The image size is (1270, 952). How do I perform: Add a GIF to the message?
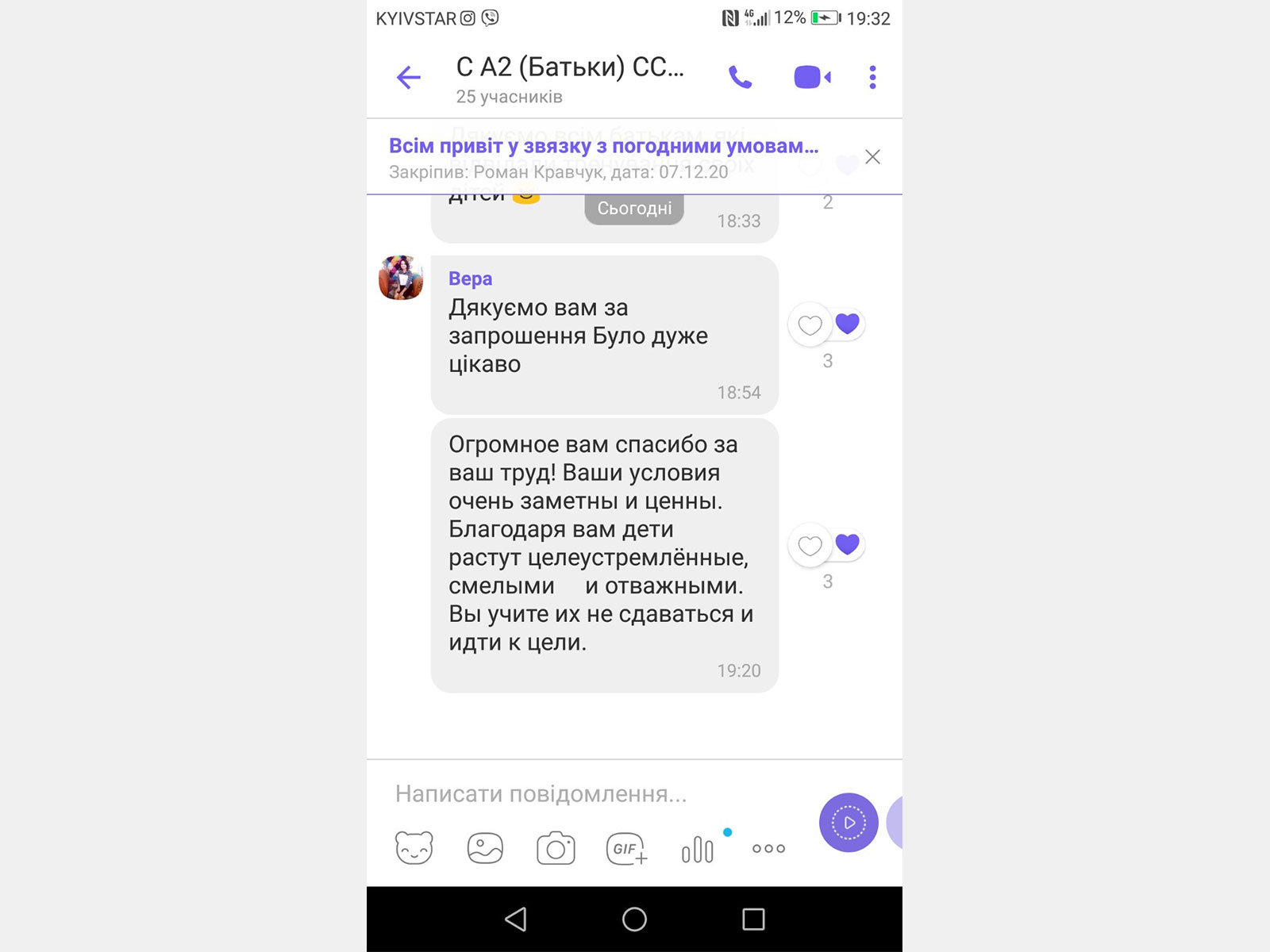pos(626,849)
